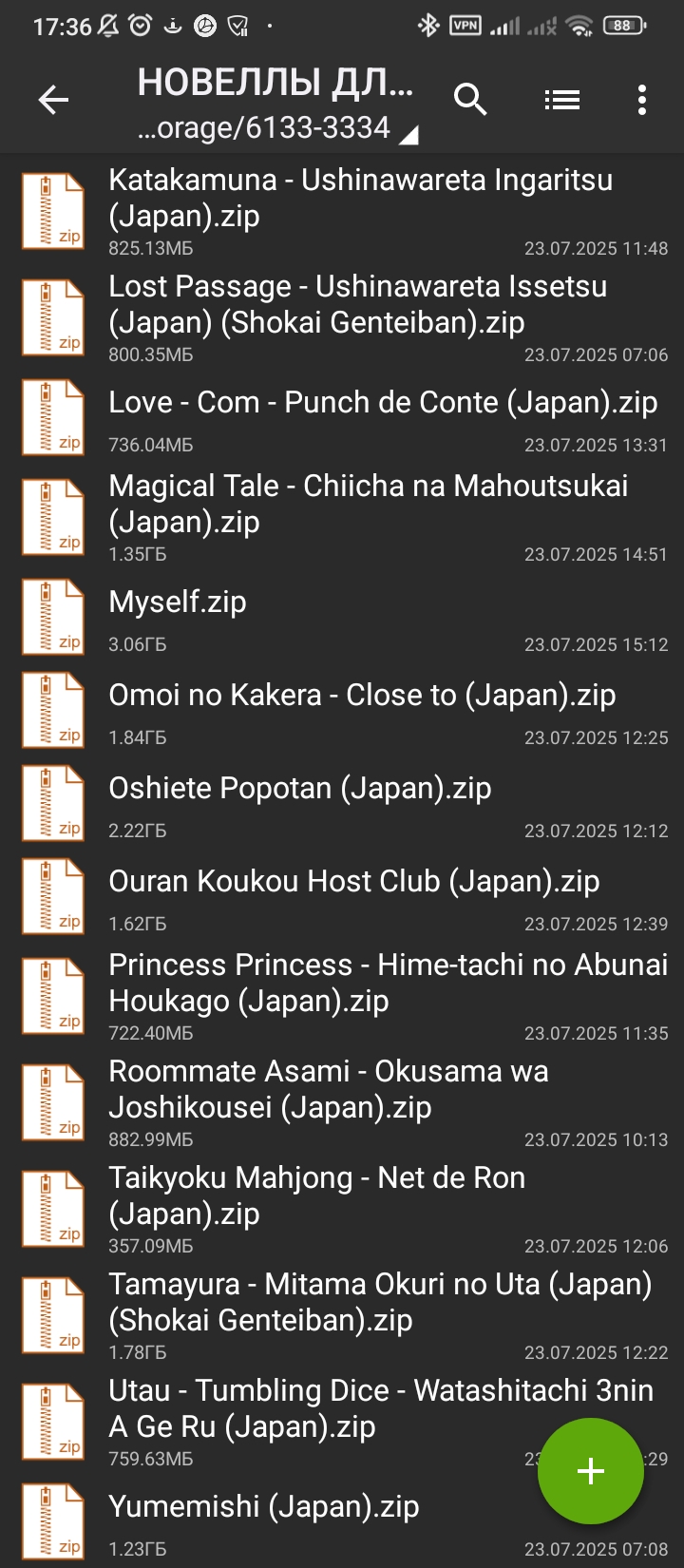This screenshot has width=684, height=1568.
Task: Open Tamayura - Mitama Okuri no Uta
Action: pos(380,1302)
